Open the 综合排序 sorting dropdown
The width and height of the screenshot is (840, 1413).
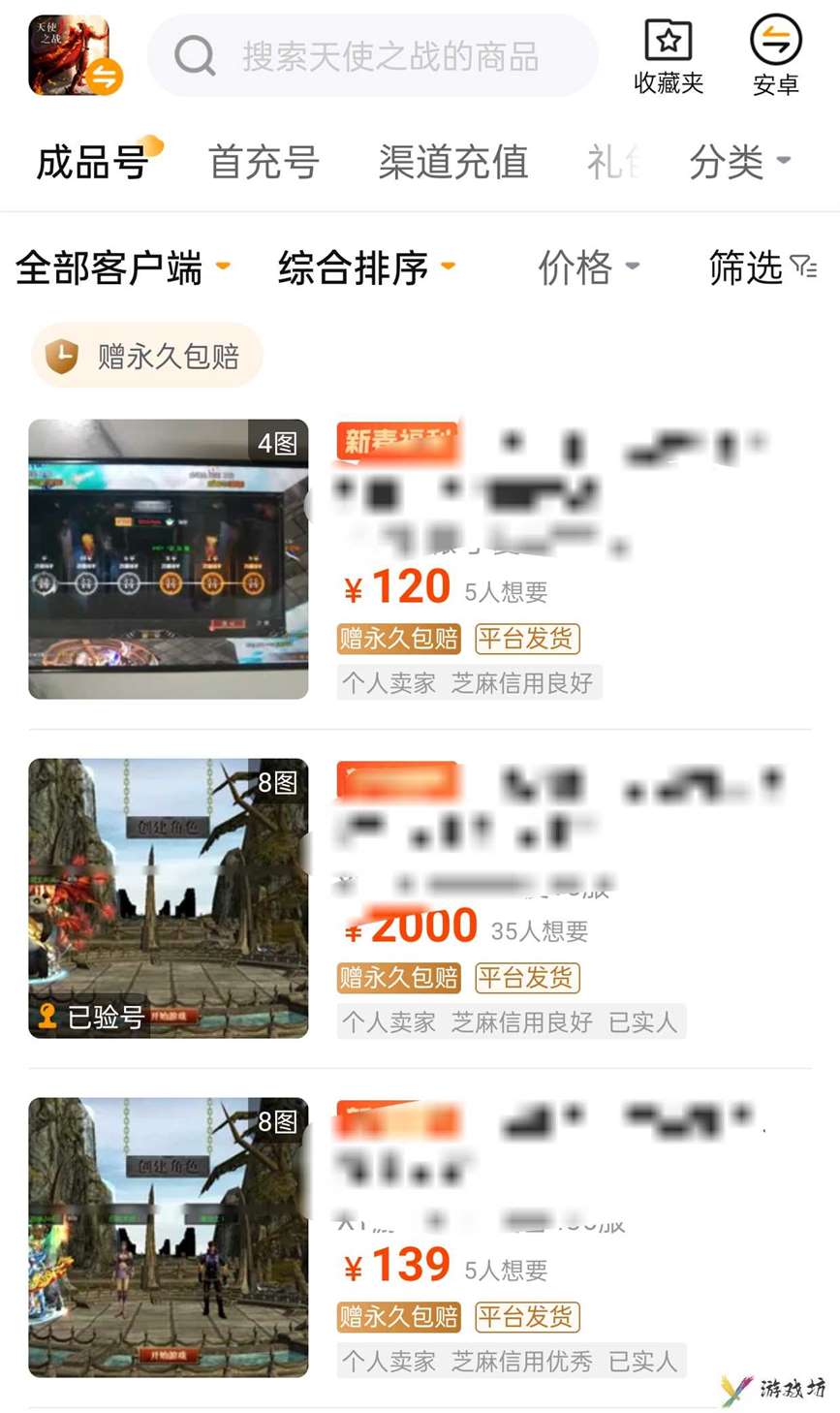[365, 267]
